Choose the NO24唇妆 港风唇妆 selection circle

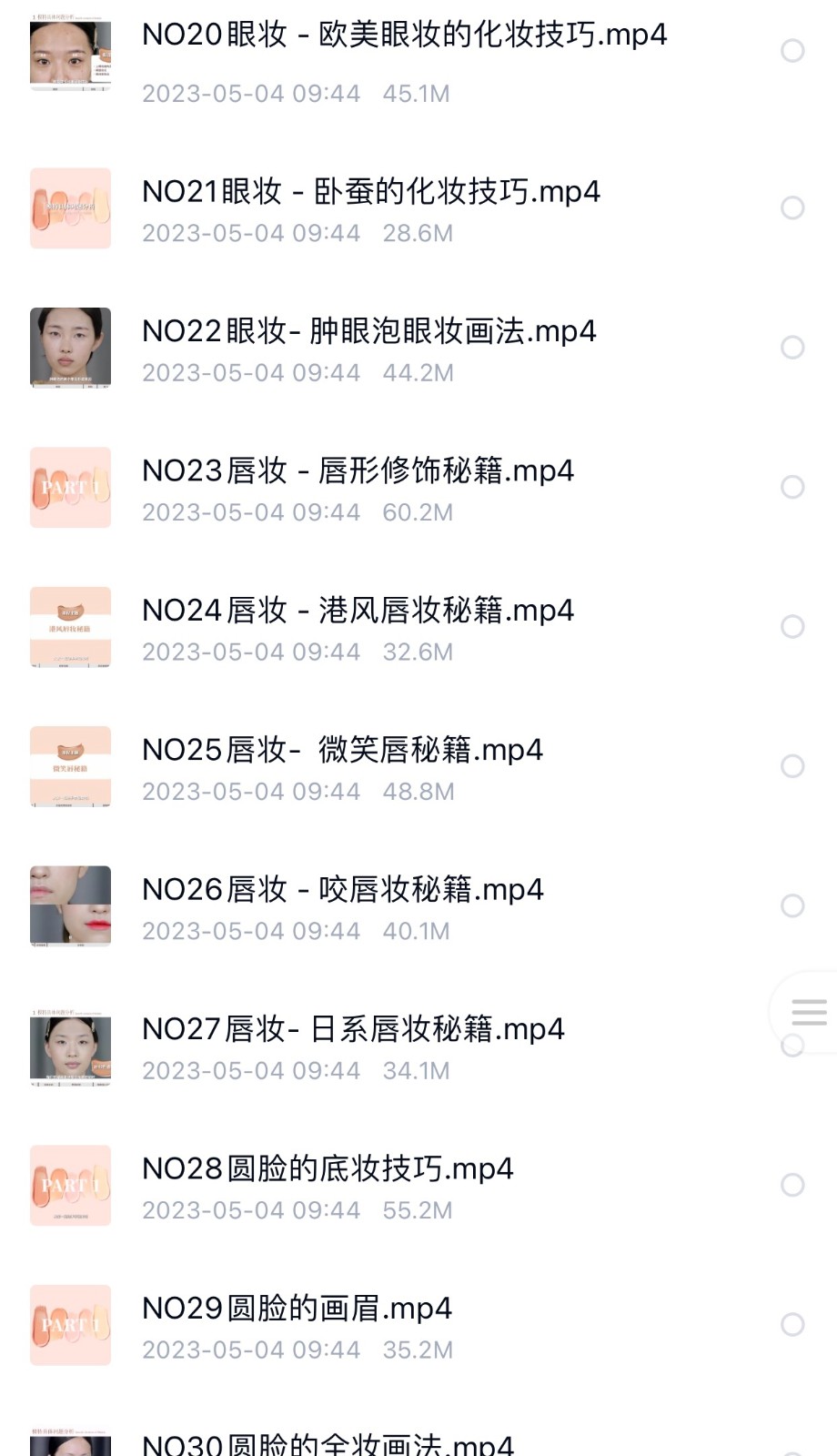pyautogui.click(x=792, y=627)
